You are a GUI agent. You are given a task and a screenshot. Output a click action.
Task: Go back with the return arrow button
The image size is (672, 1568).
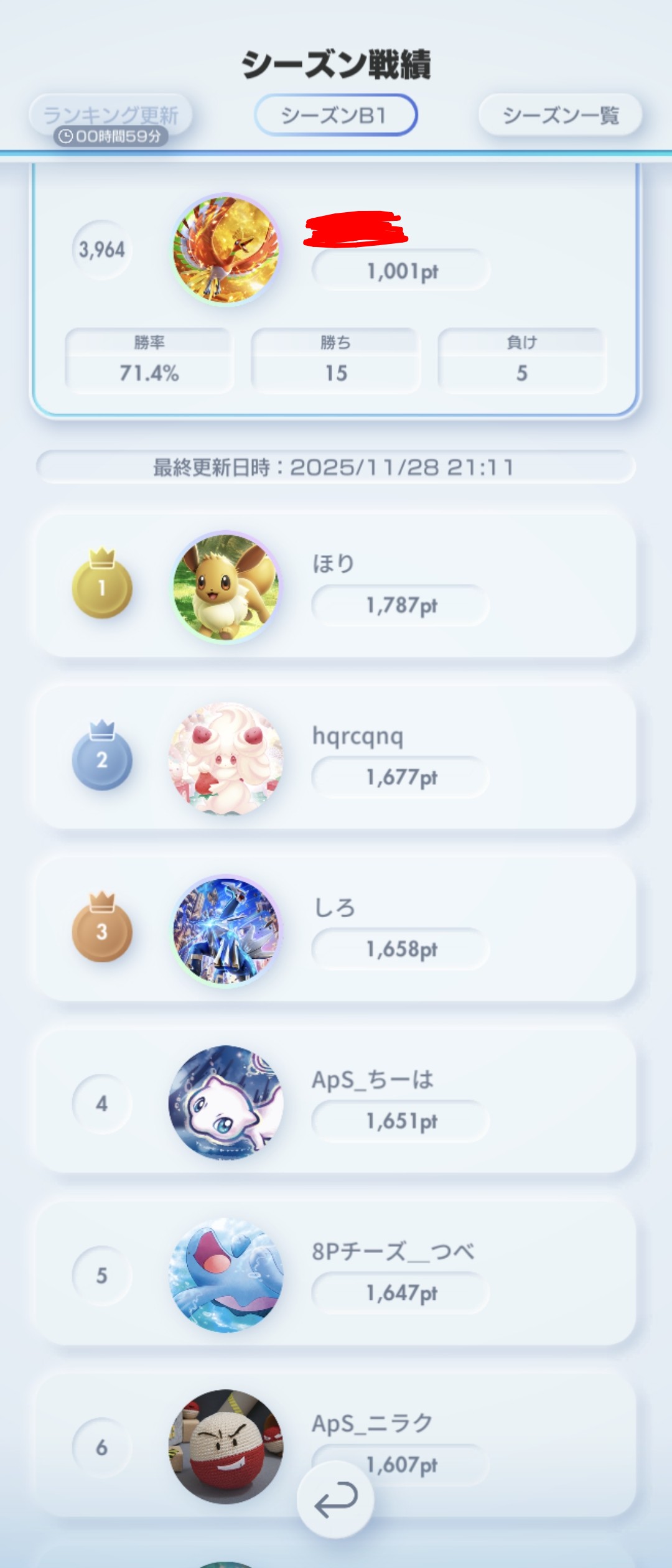pyautogui.click(x=335, y=1500)
